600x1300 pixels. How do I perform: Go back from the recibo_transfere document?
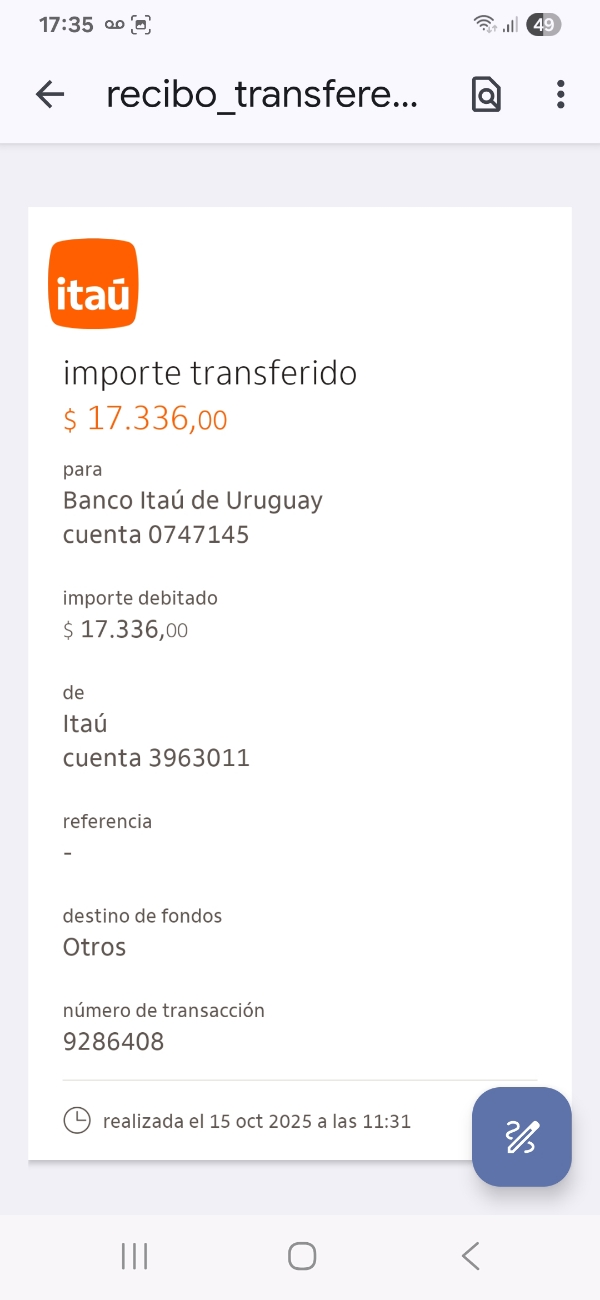49,95
